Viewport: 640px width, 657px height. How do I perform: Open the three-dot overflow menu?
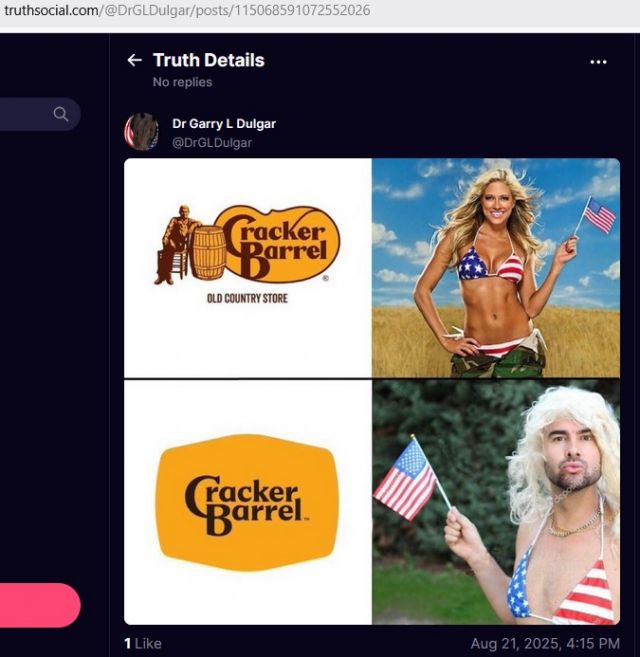(598, 62)
